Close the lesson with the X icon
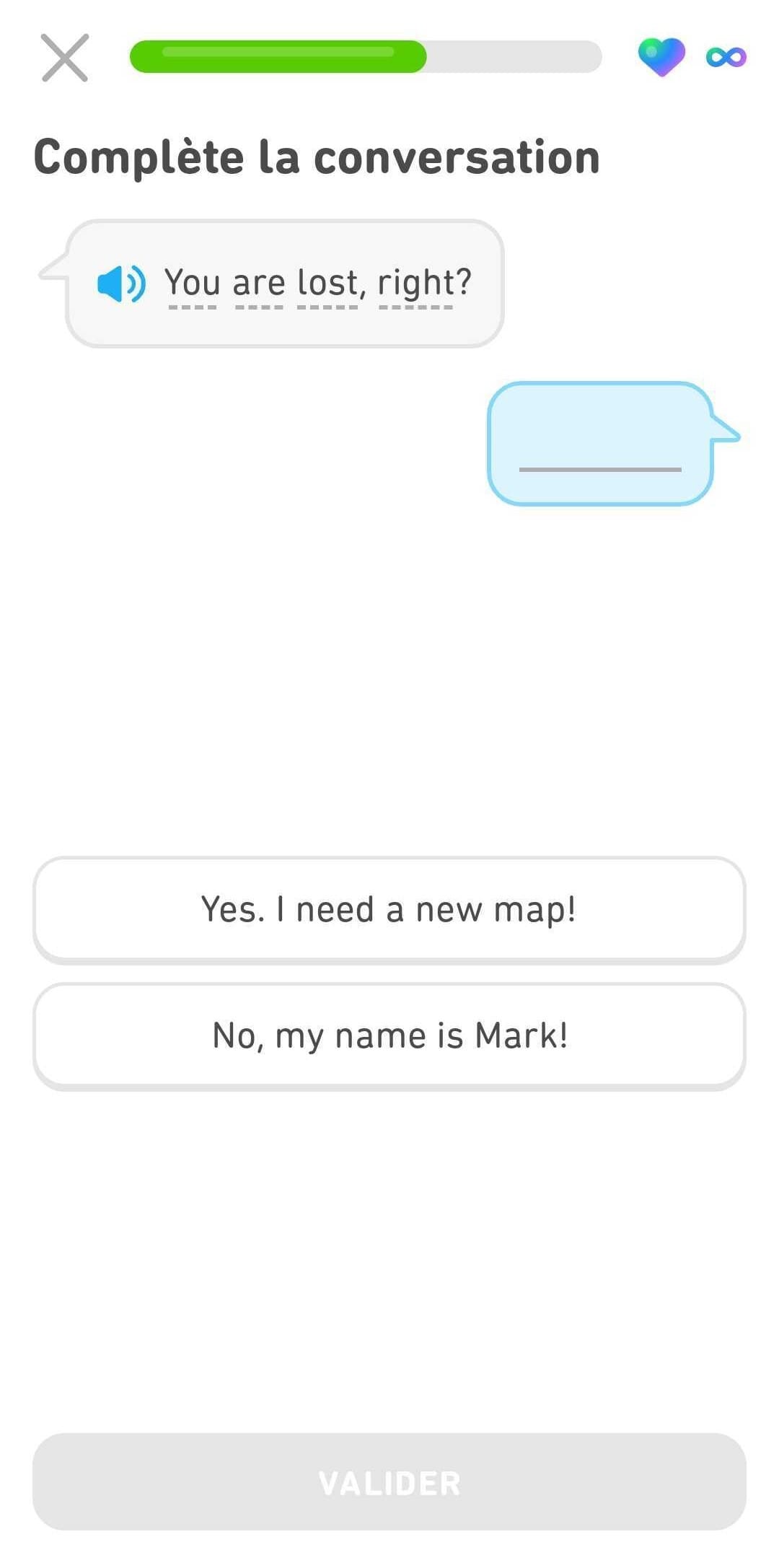The width and height of the screenshot is (779, 1568). tap(65, 58)
